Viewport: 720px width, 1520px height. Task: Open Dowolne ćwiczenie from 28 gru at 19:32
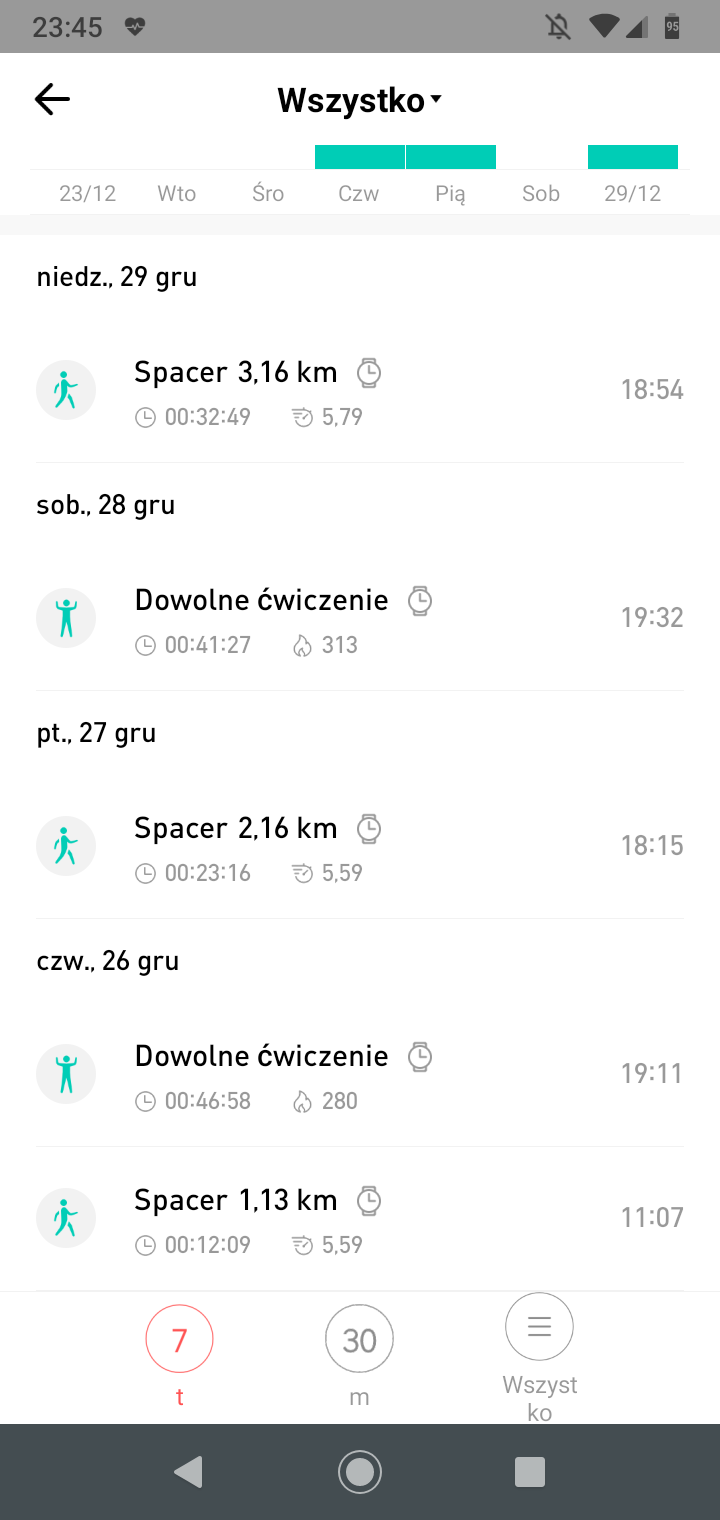(x=360, y=618)
